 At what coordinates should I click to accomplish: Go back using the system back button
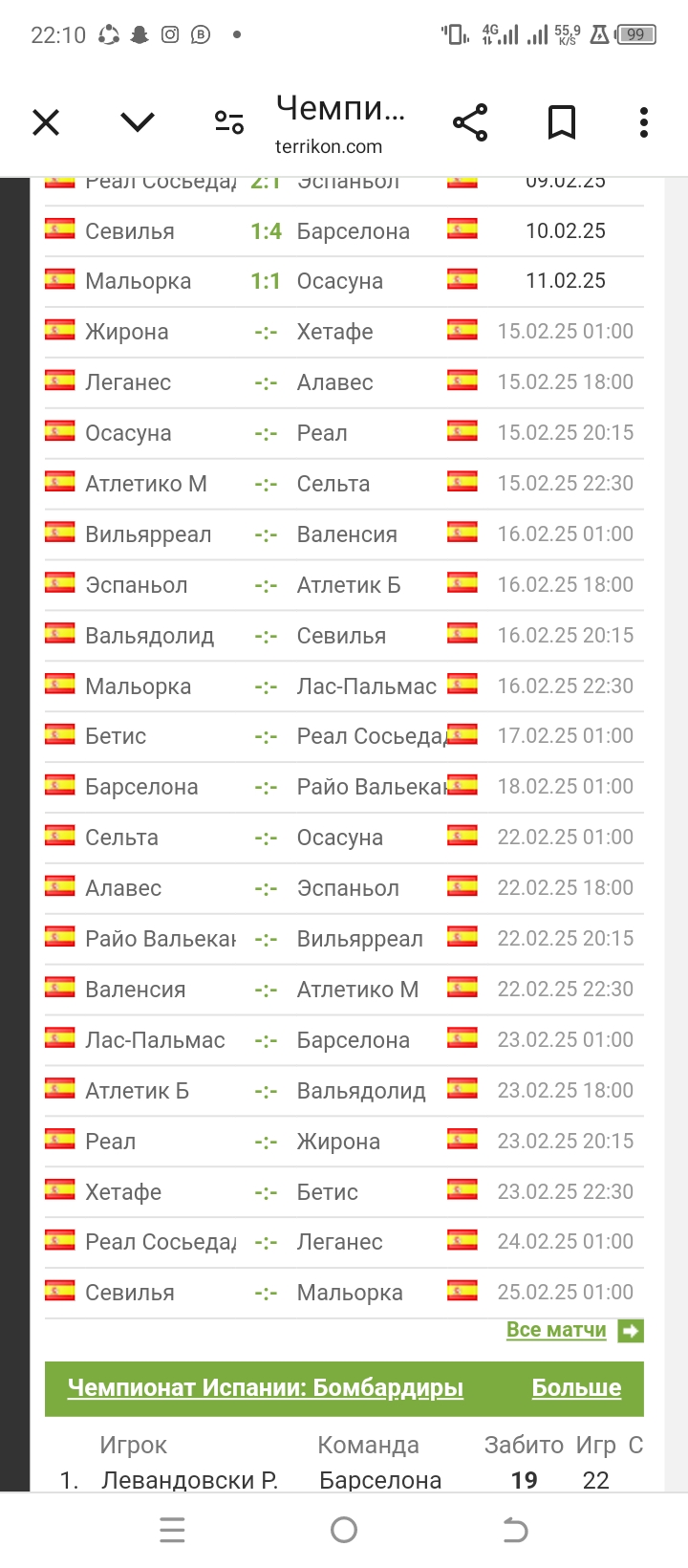click(515, 1531)
